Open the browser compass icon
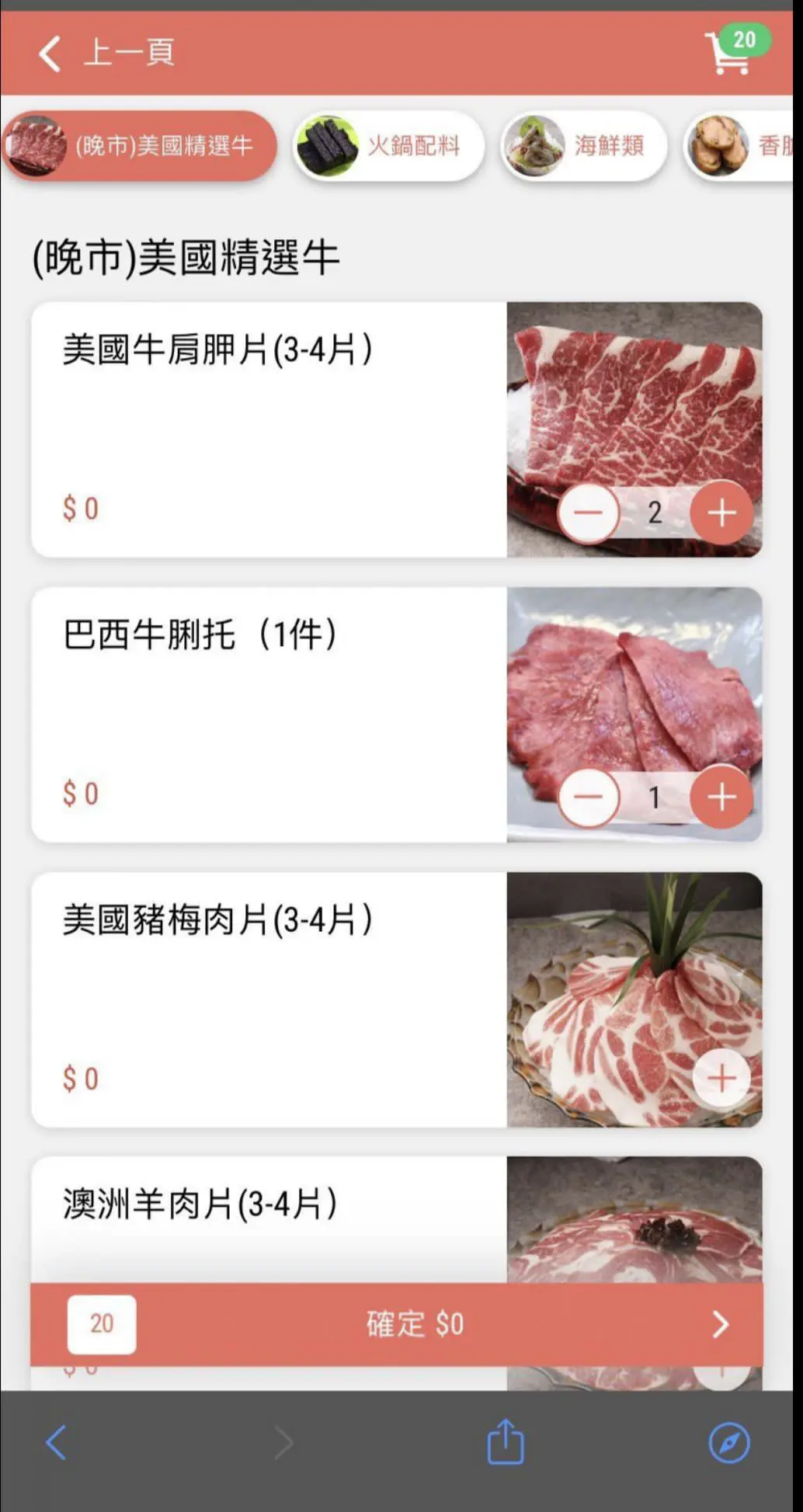 click(729, 1443)
